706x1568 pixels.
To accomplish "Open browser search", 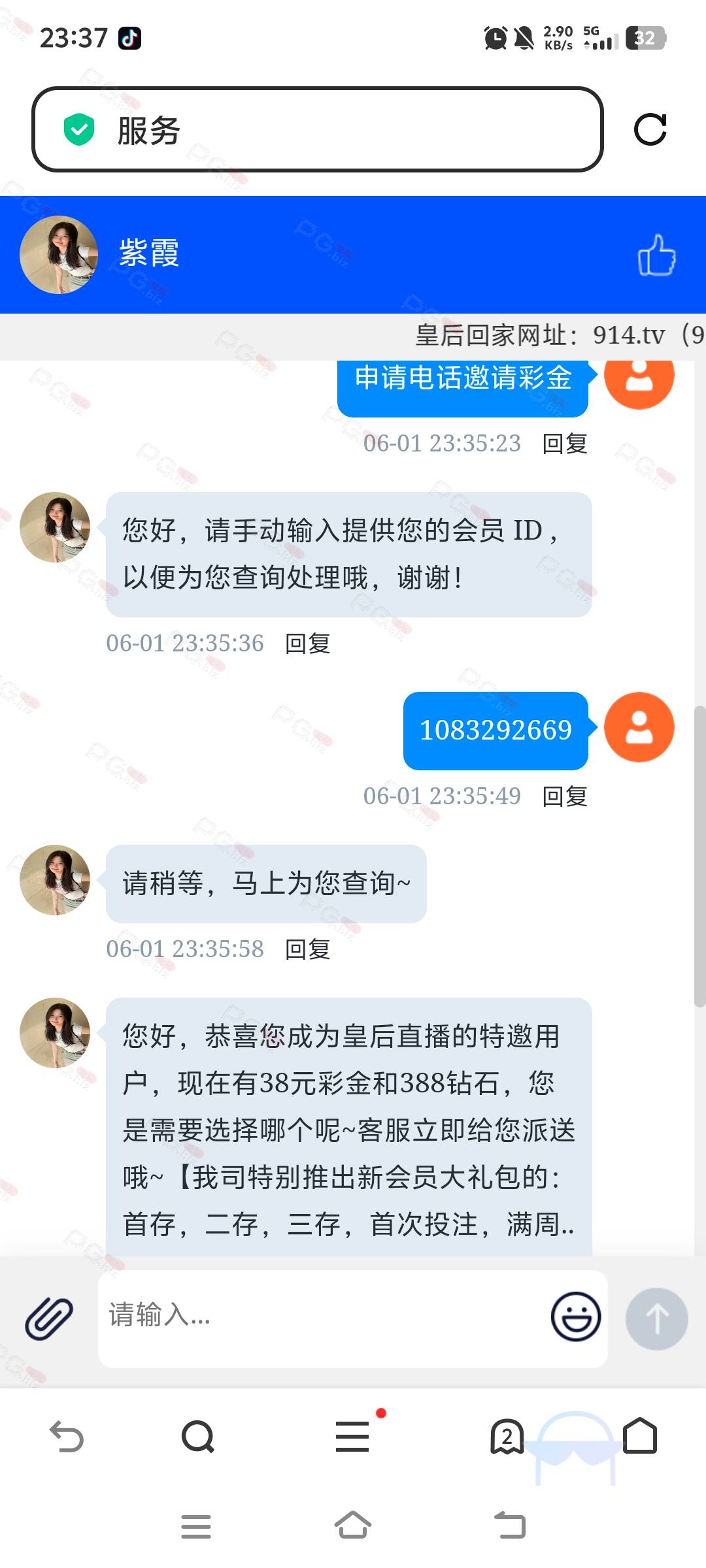I will (x=198, y=1437).
